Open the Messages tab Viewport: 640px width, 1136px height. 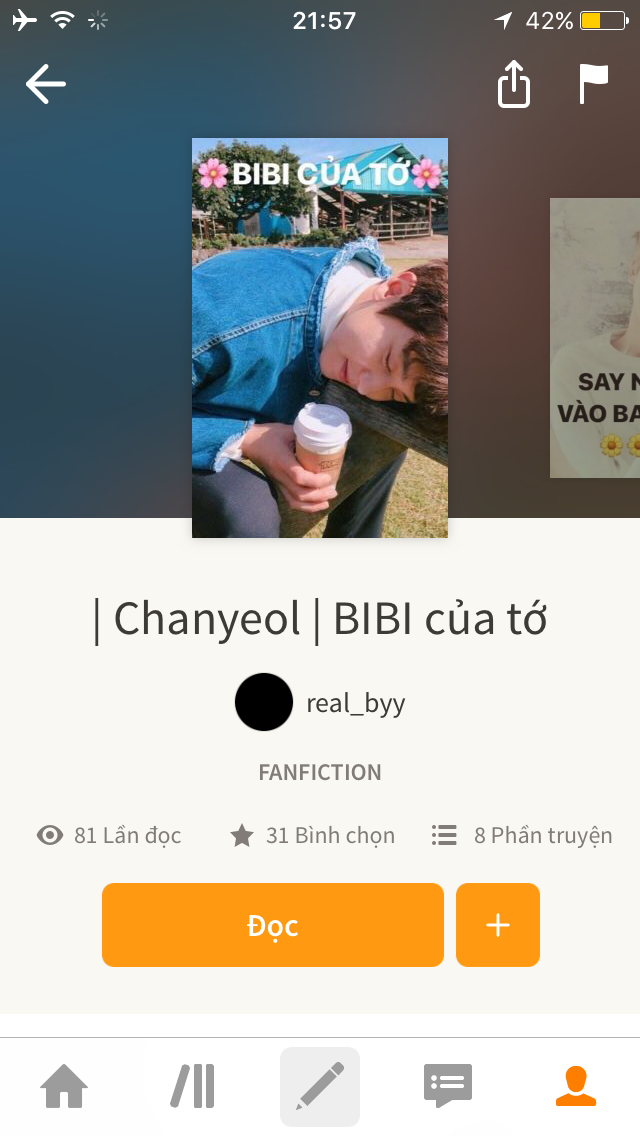(448, 1087)
